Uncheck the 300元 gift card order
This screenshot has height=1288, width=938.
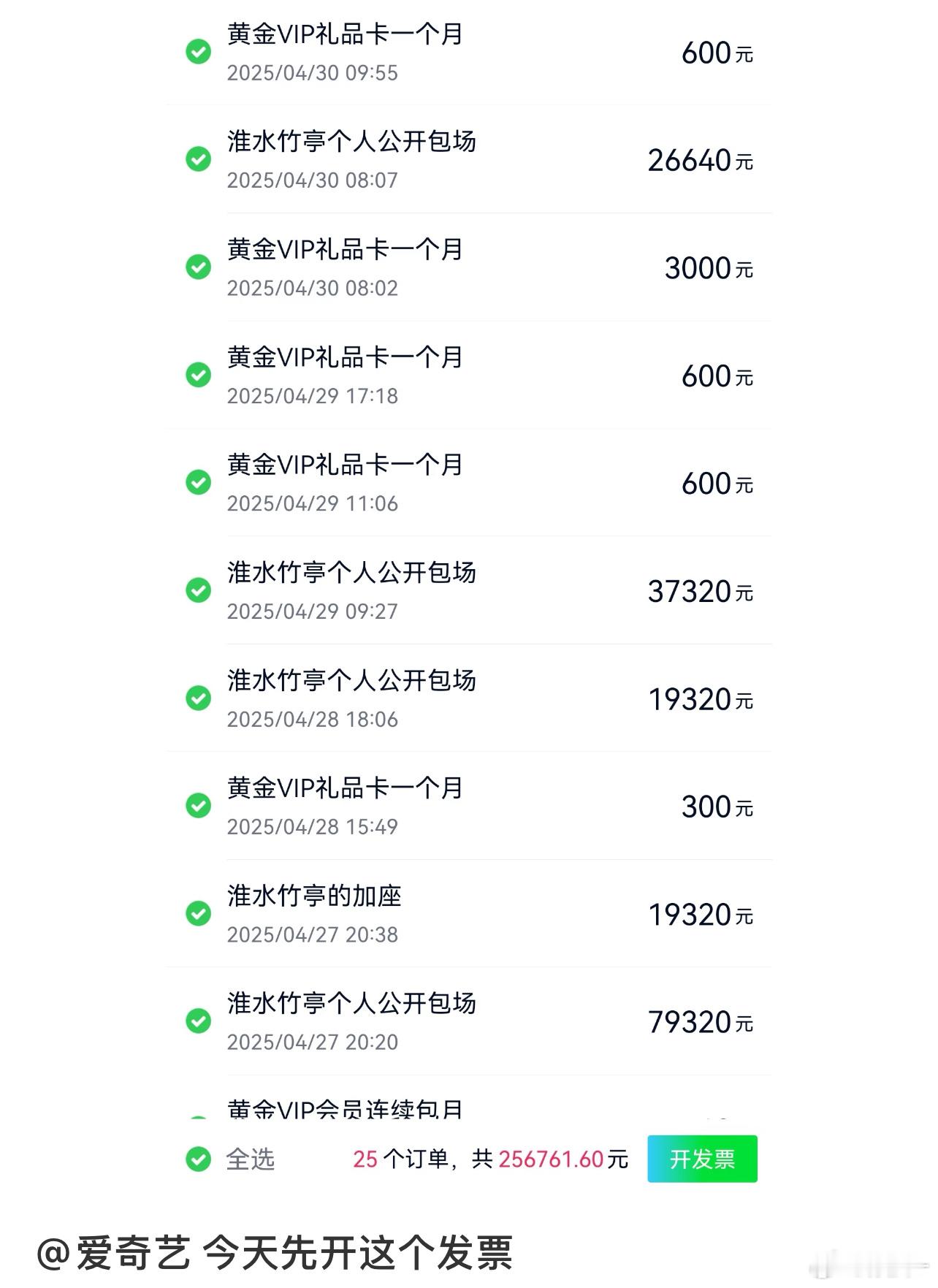coord(198,806)
